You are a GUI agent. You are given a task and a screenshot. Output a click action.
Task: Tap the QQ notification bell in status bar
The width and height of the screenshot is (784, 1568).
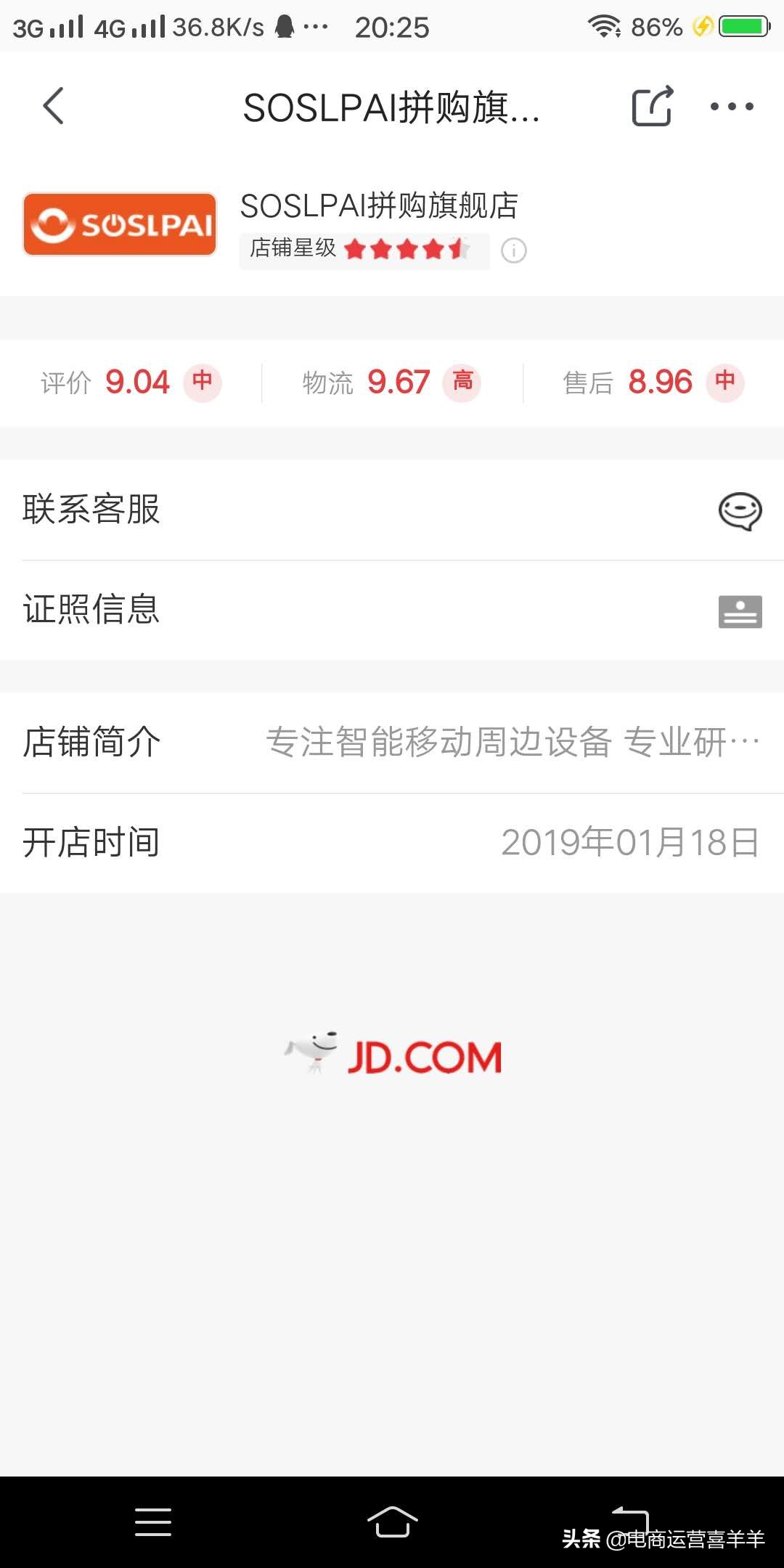coord(283,26)
